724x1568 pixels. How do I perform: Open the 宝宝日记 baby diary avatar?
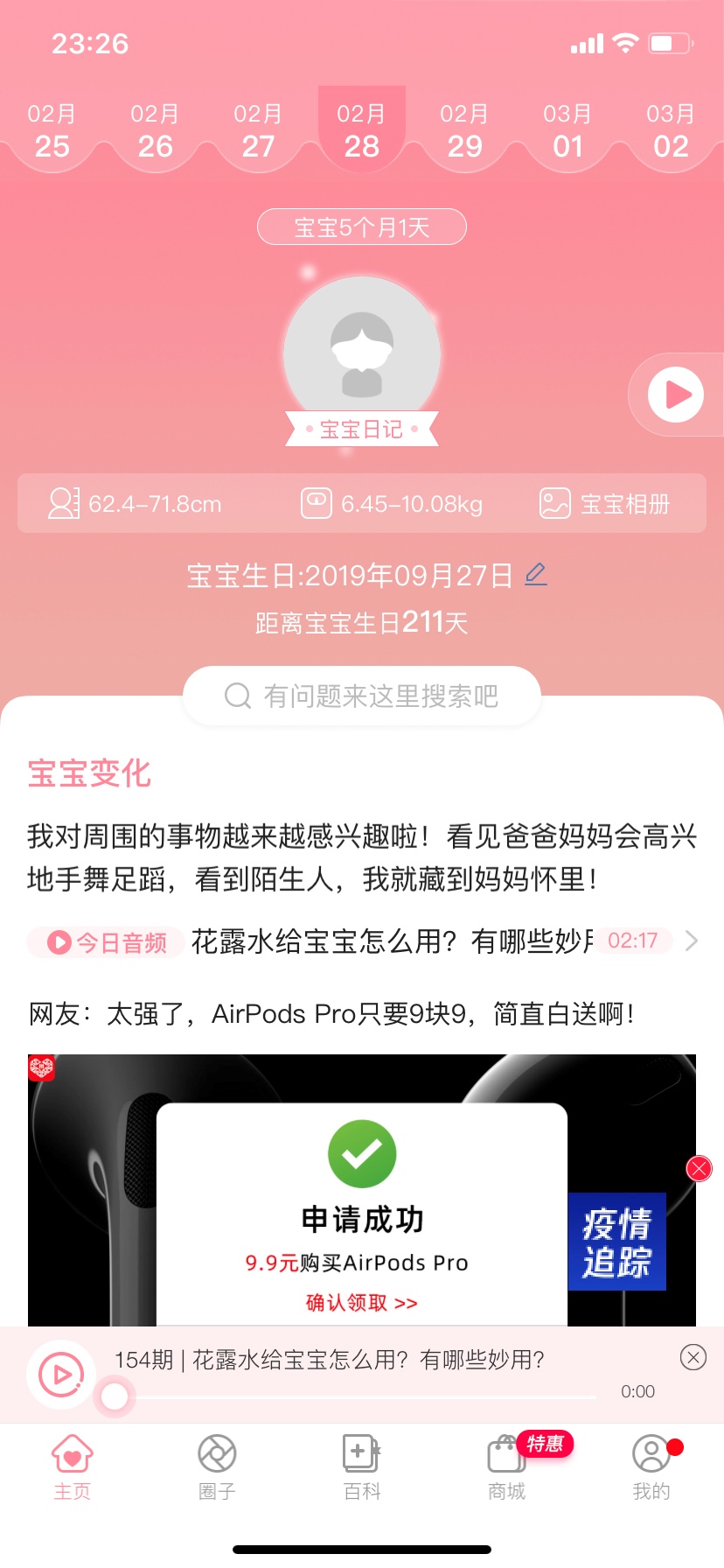click(361, 356)
